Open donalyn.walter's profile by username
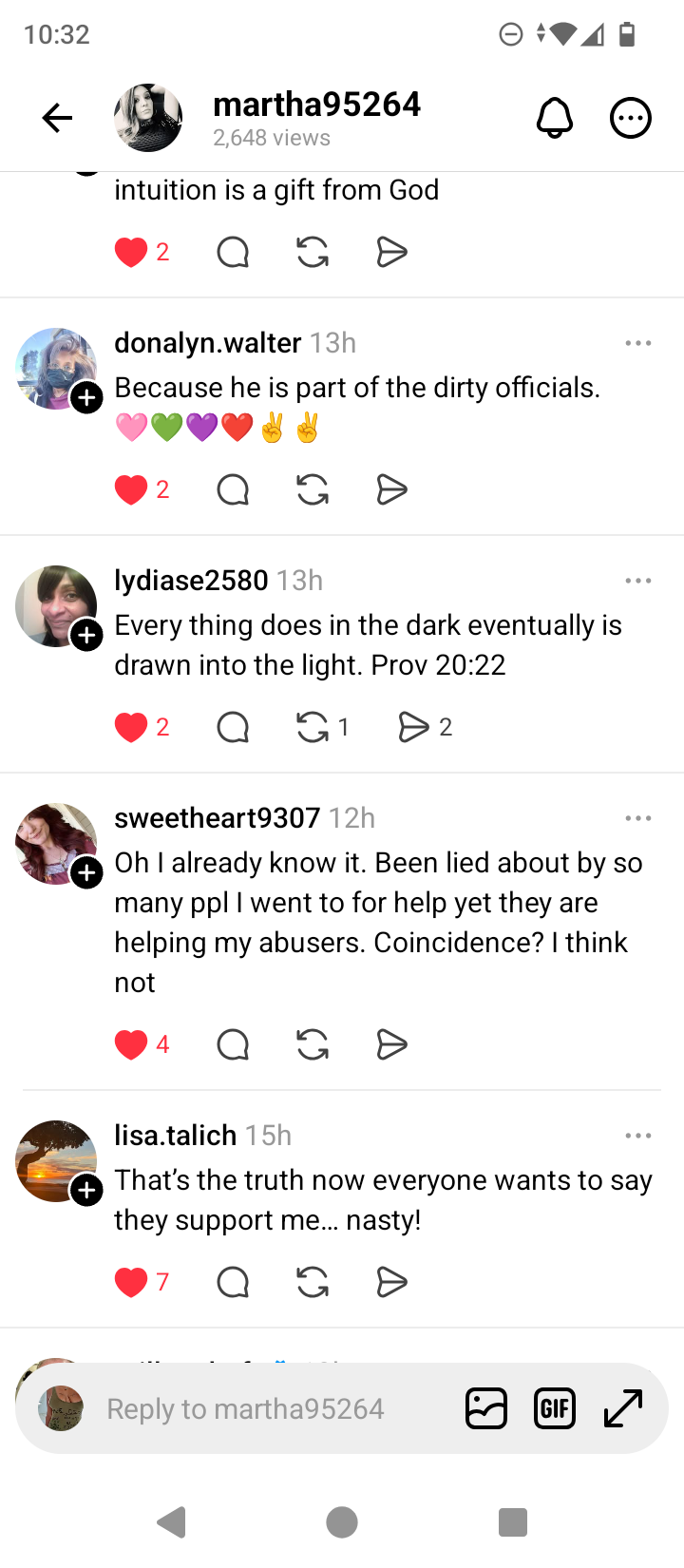Image resolution: width=684 pixels, height=1568 pixels. click(x=207, y=343)
